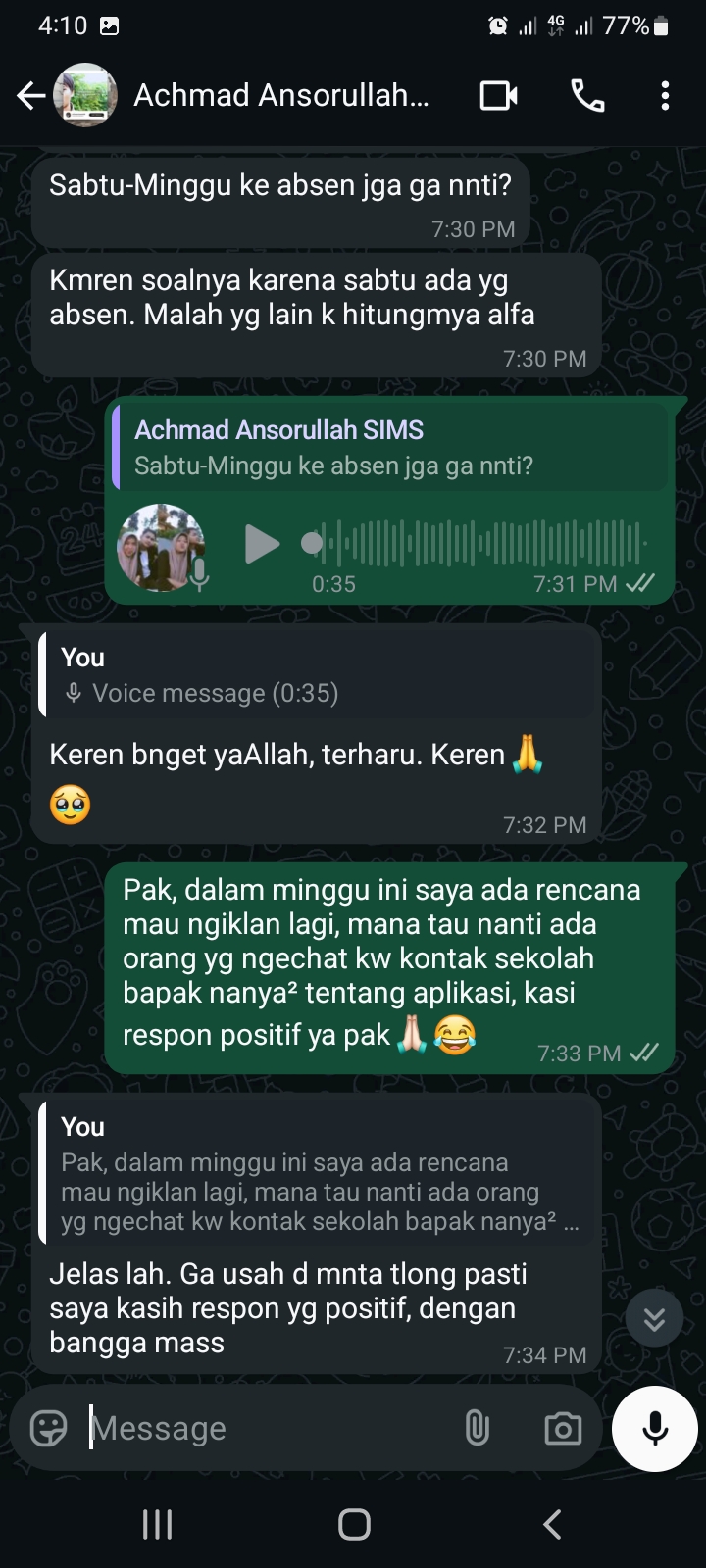Jump to quoted ngiklan message
The width and height of the screenshot is (706, 1568).
[x=316, y=1174]
